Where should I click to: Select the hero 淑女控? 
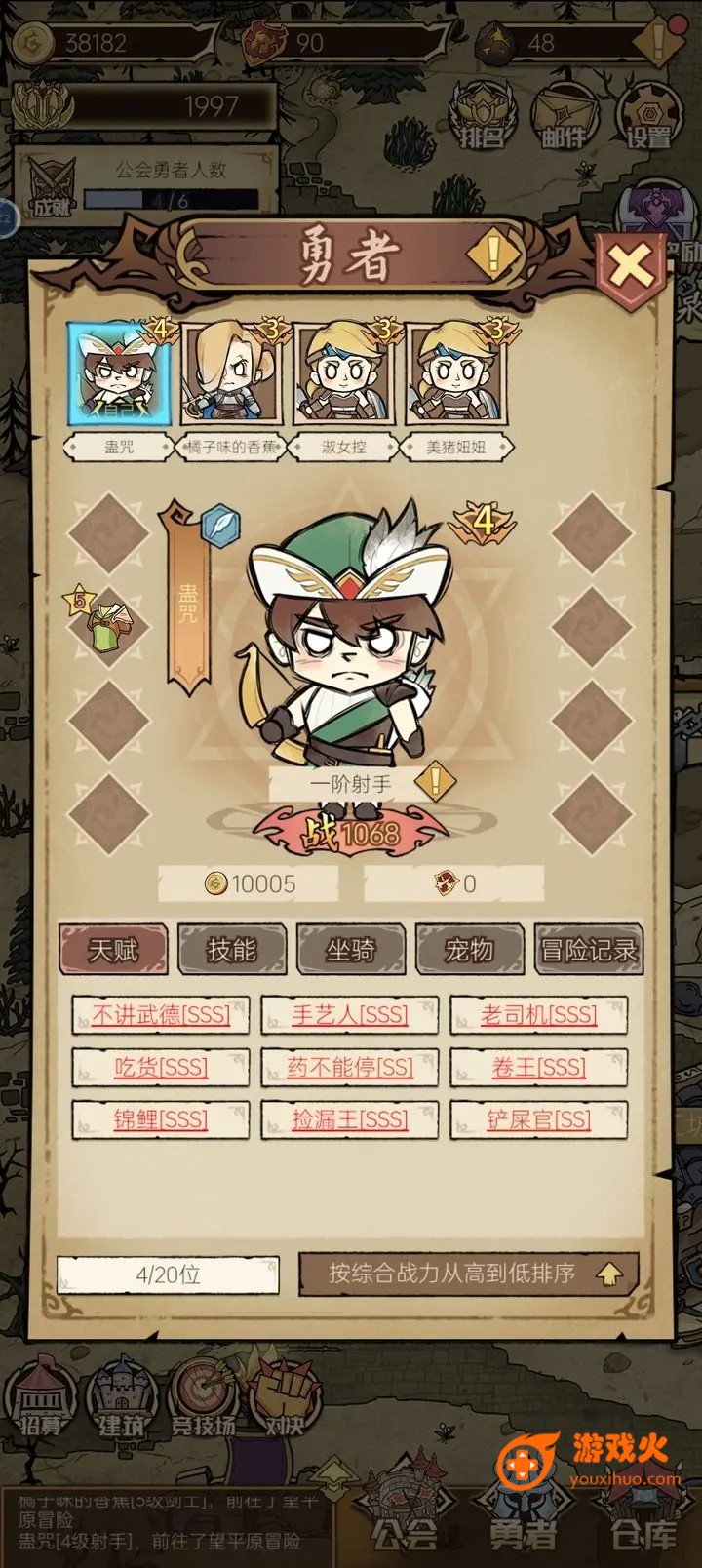click(343, 374)
